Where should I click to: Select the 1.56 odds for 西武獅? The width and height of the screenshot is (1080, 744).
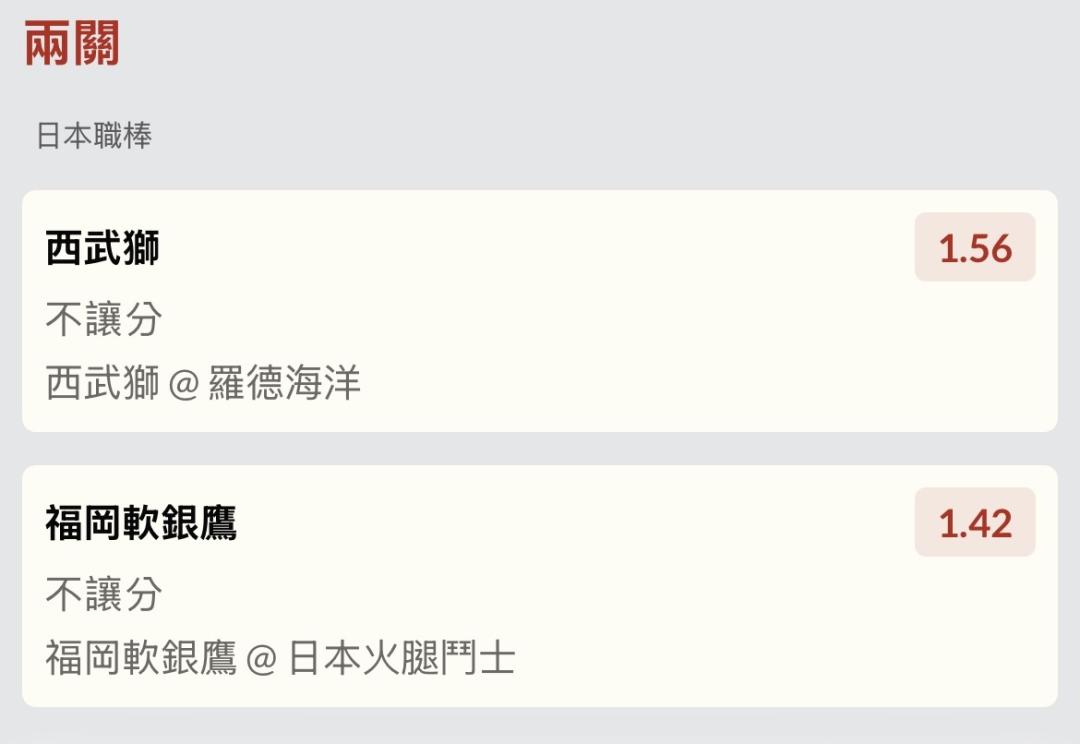point(975,247)
